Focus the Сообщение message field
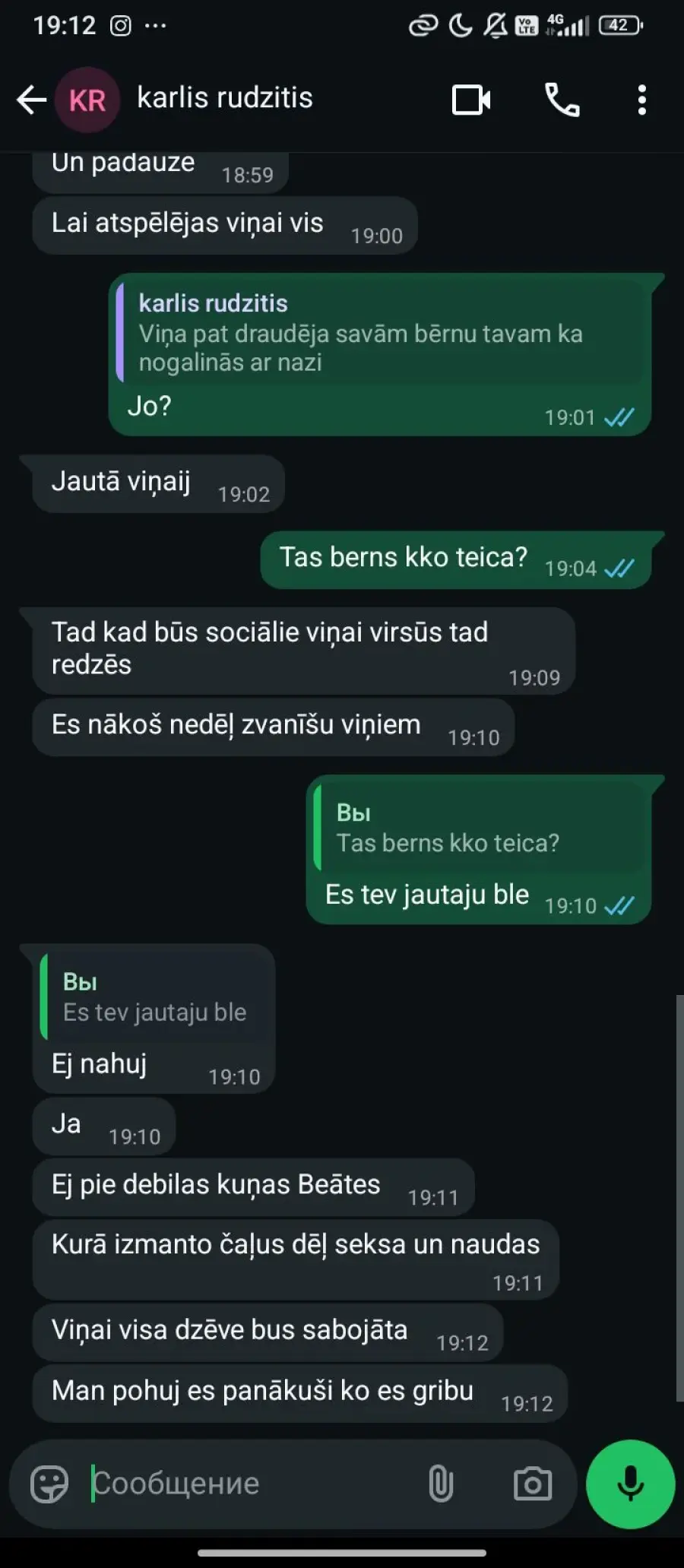684x1568 pixels. [x=251, y=1483]
